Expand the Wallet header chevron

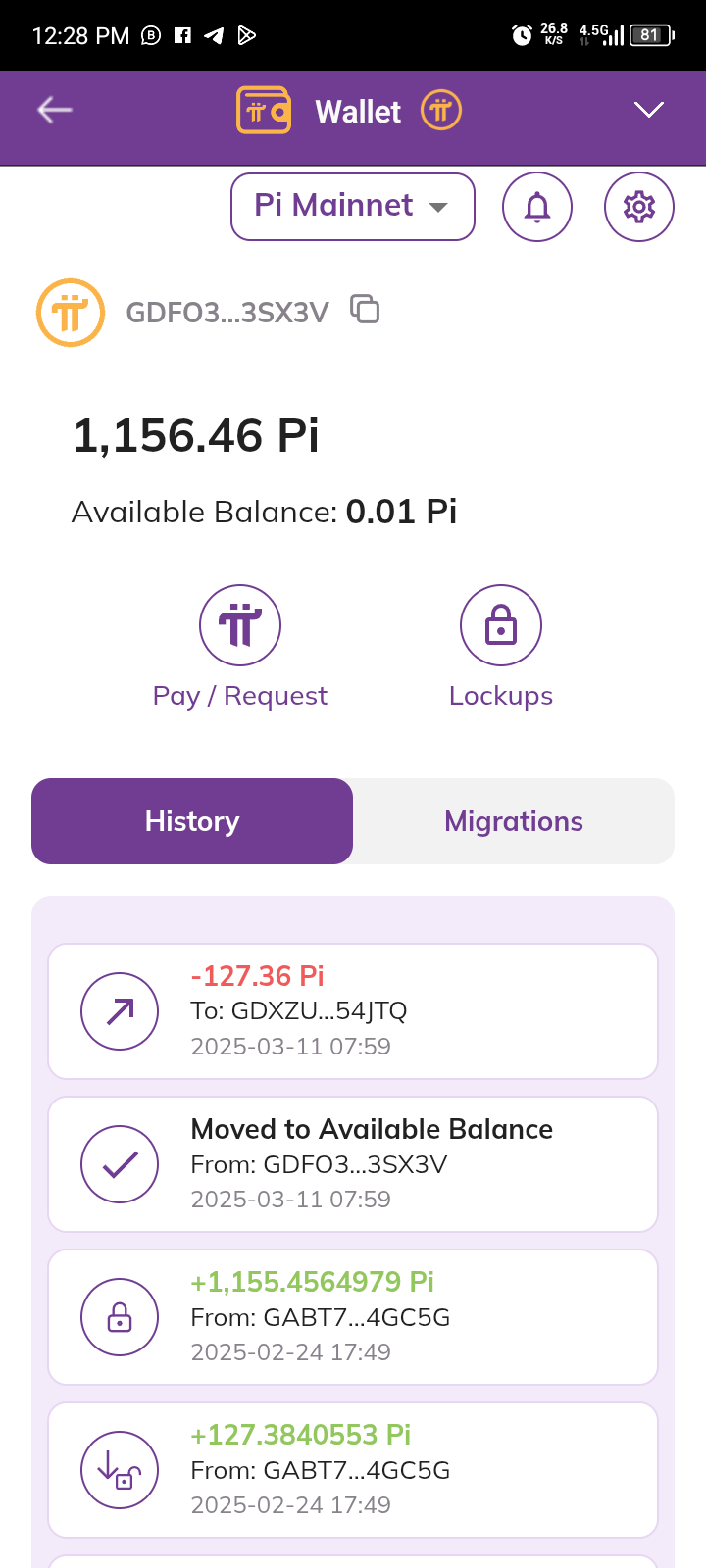(x=649, y=110)
